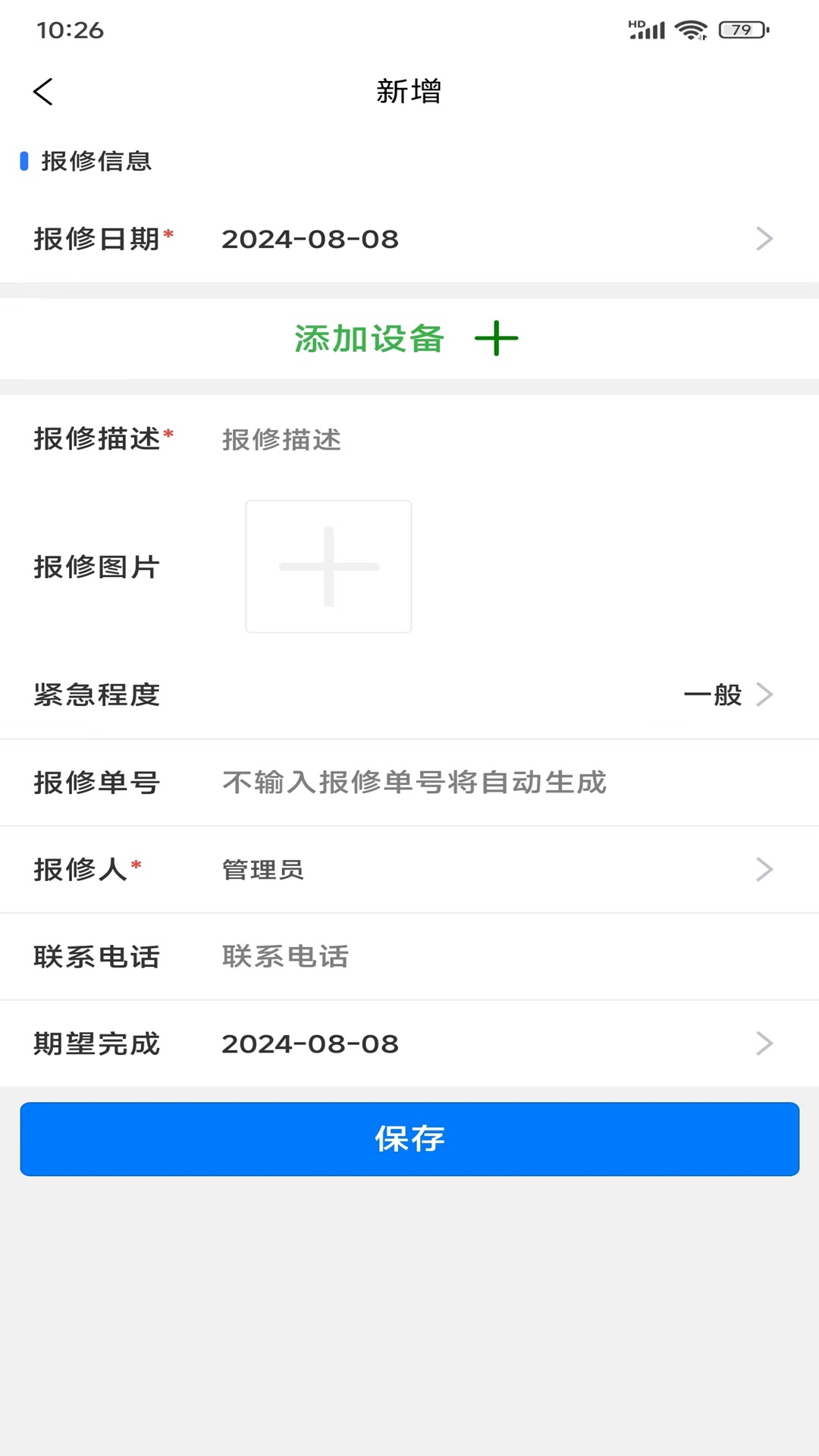Tap the 报修信息 section header
819x1456 pixels.
pos(96,161)
